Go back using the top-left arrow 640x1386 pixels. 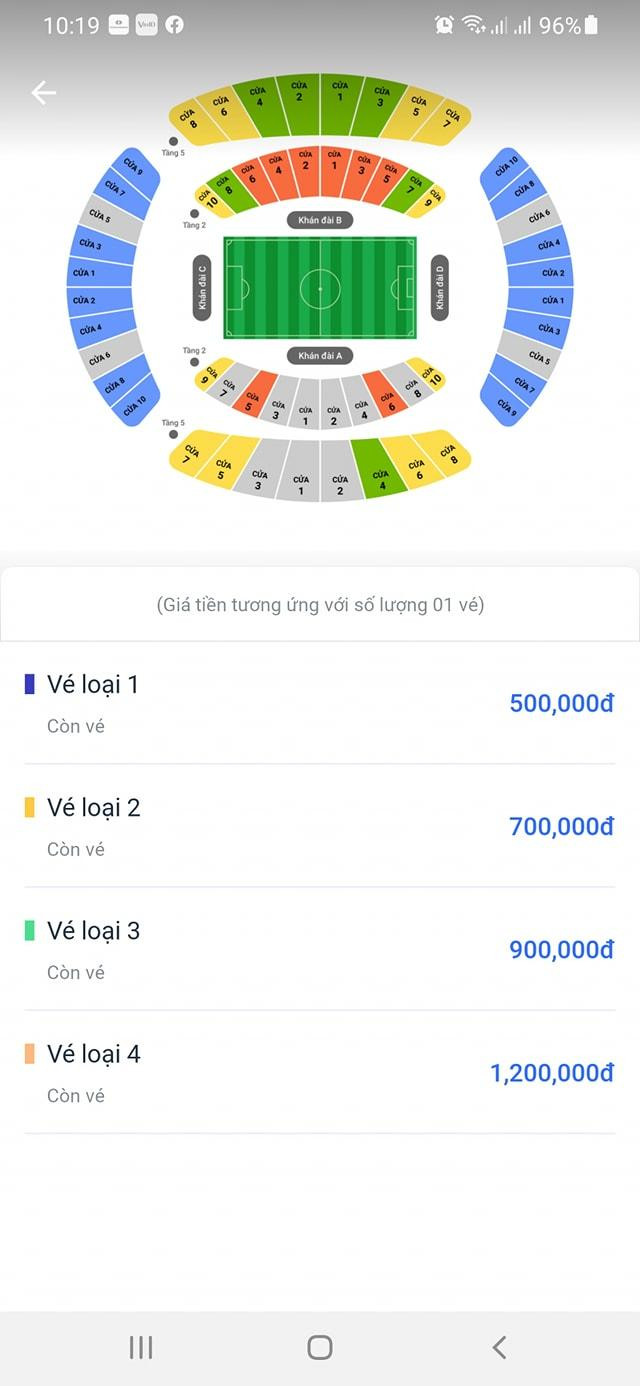click(43, 93)
